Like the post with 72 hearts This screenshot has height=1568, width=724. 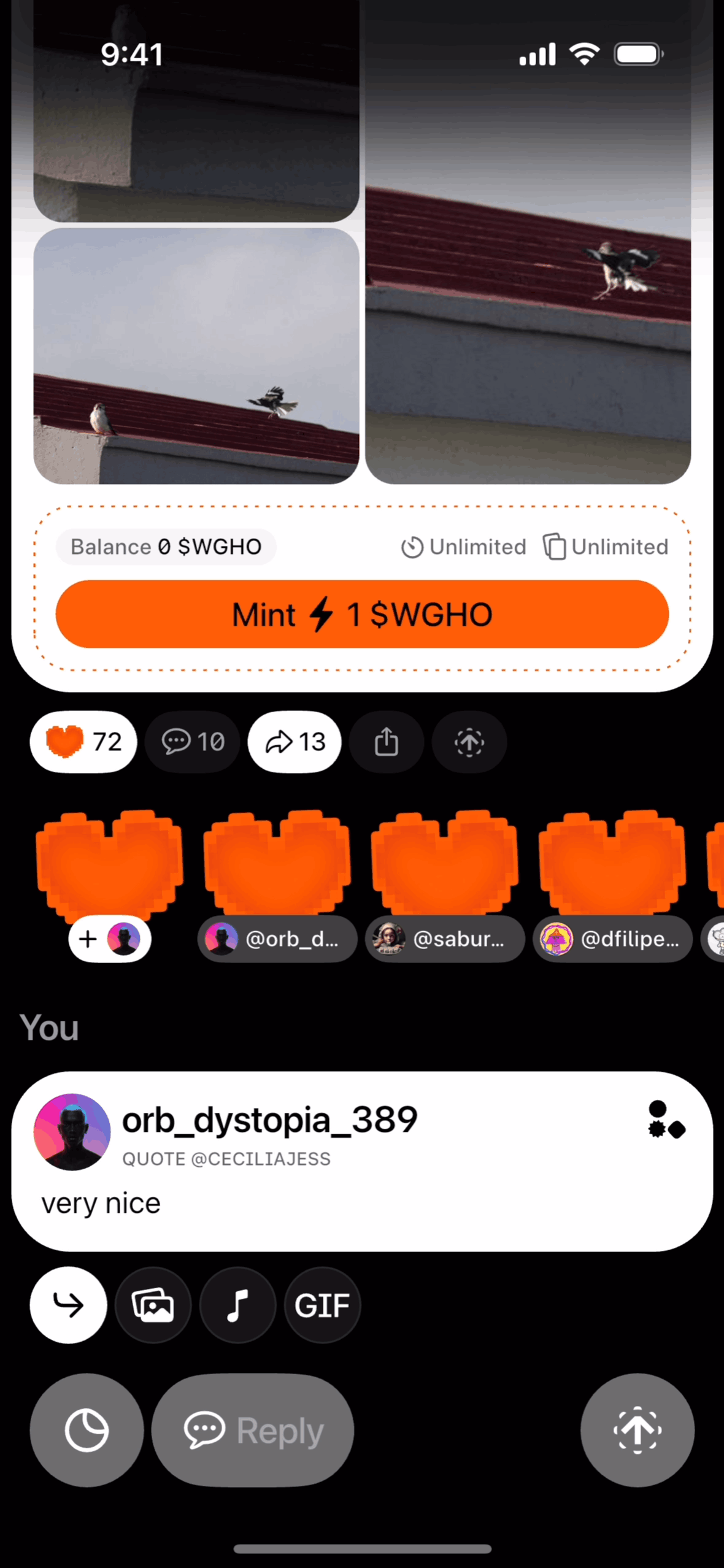tap(83, 742)
